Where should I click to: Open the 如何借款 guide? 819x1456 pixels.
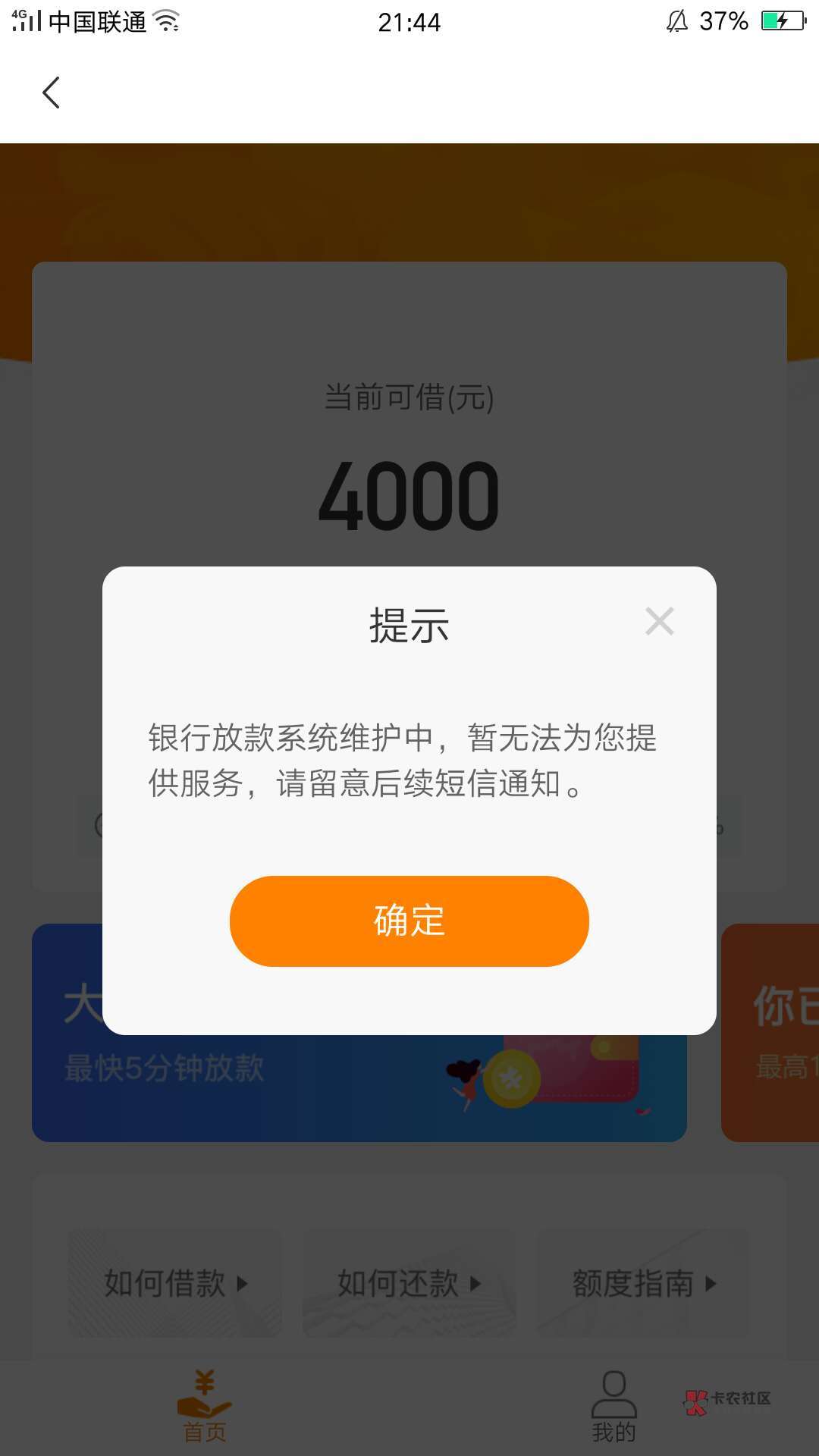tap(175, 1283)
